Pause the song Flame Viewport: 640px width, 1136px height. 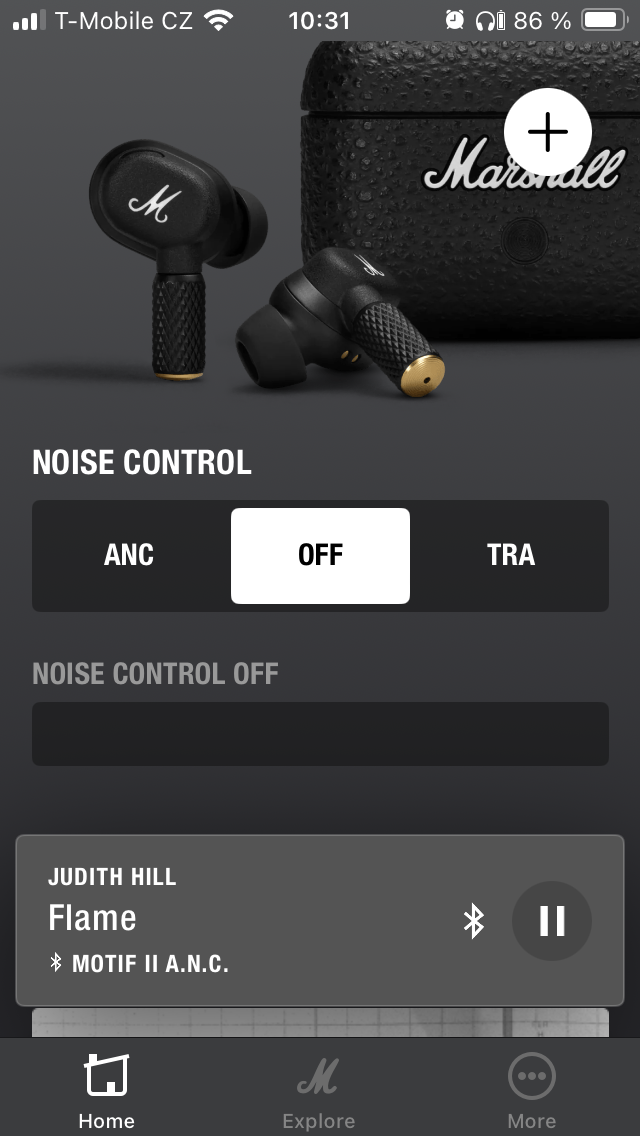point(552,921)
